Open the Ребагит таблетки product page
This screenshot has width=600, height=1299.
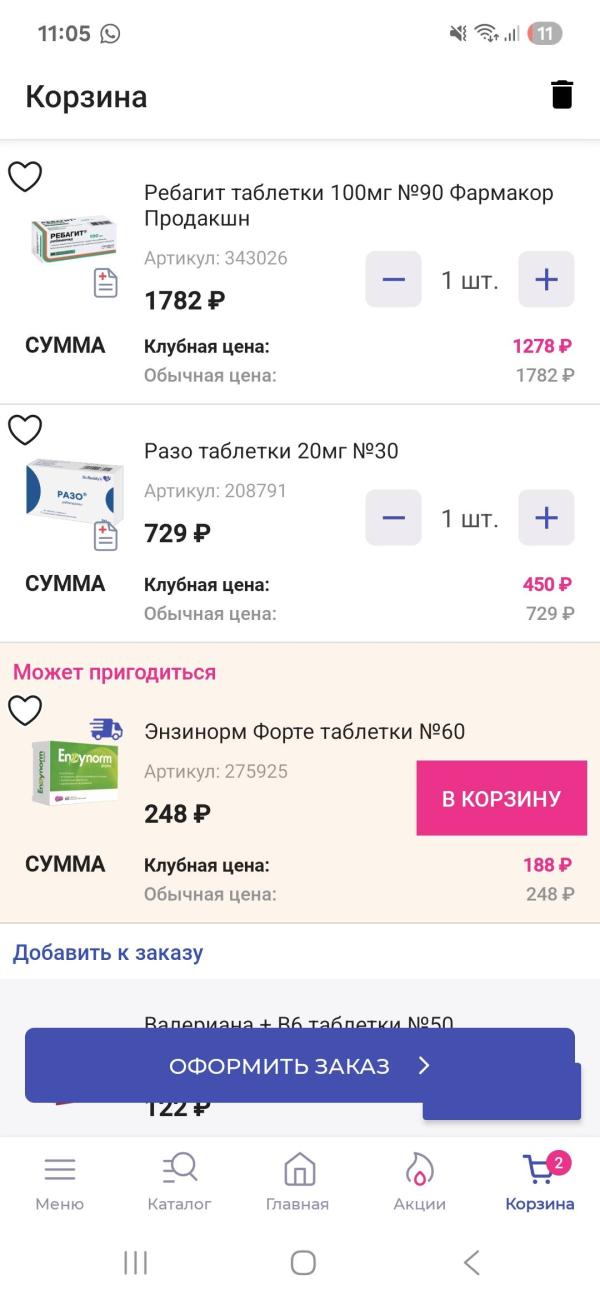348,205
